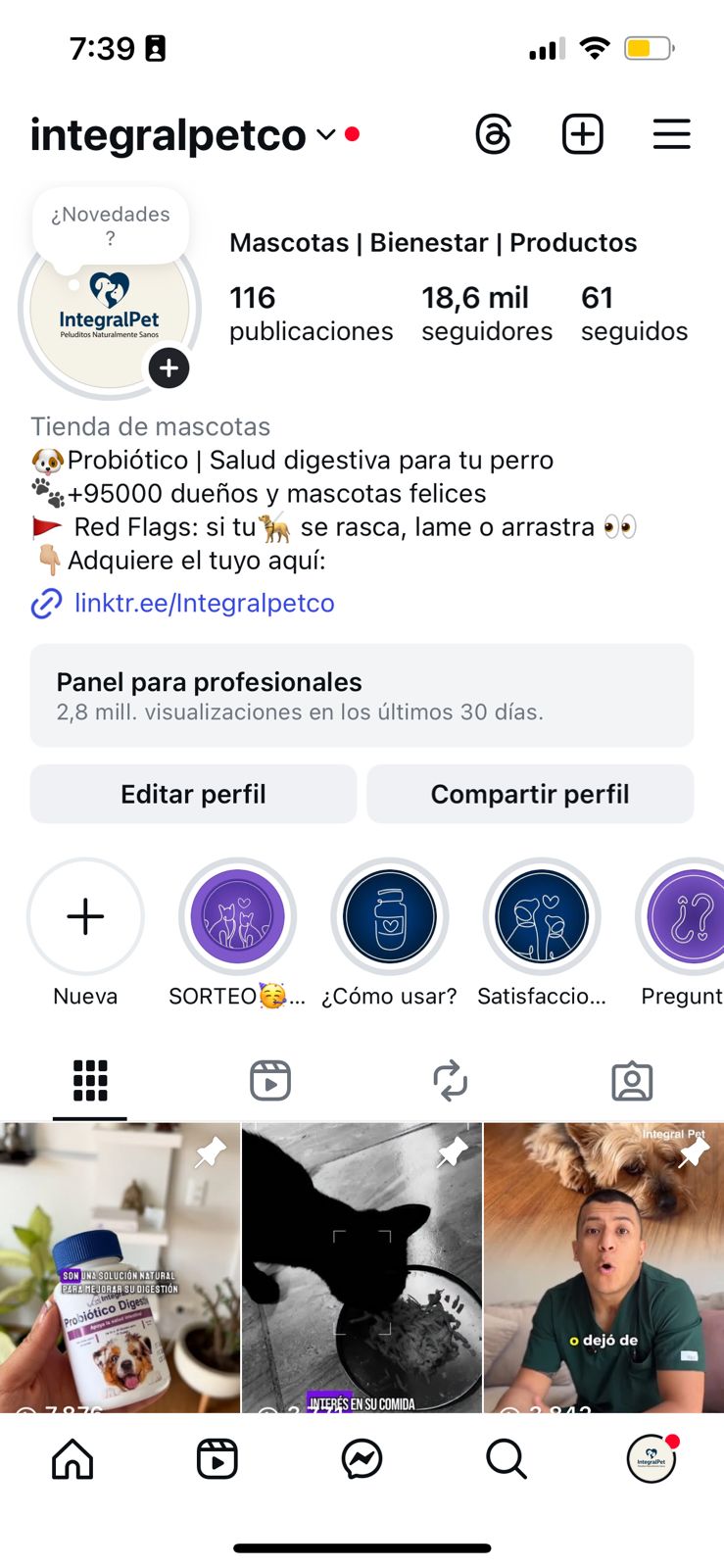Switch to the Reels profile tab
The image size is (724, 1568).
pos(269,1081)
